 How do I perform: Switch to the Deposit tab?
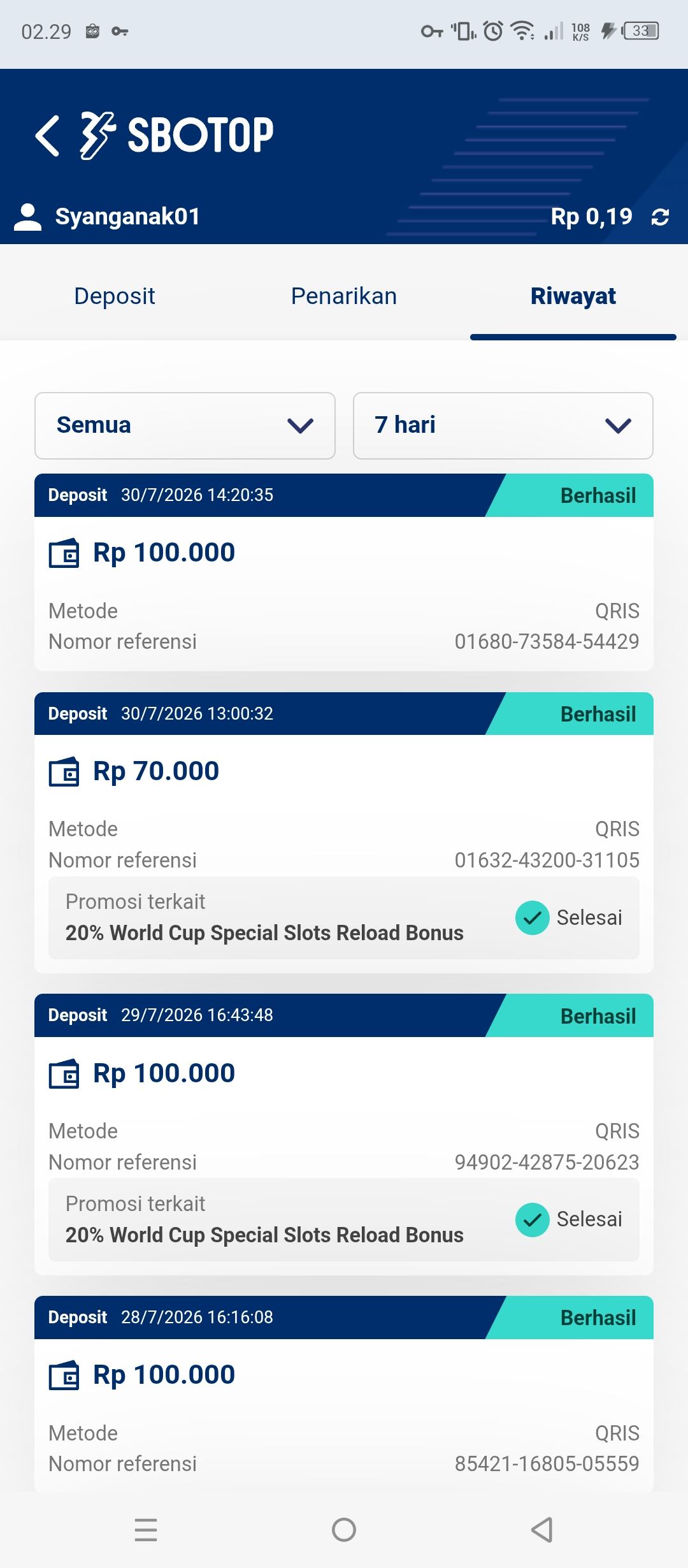tap(115, 296)
